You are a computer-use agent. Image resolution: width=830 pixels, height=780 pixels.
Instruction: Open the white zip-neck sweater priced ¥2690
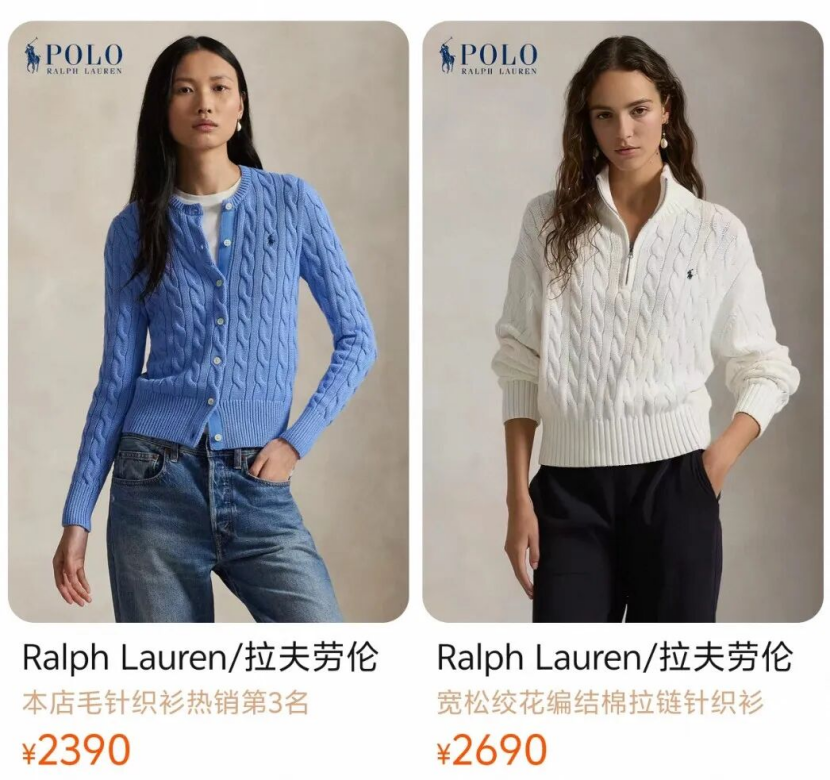(622, 322)
